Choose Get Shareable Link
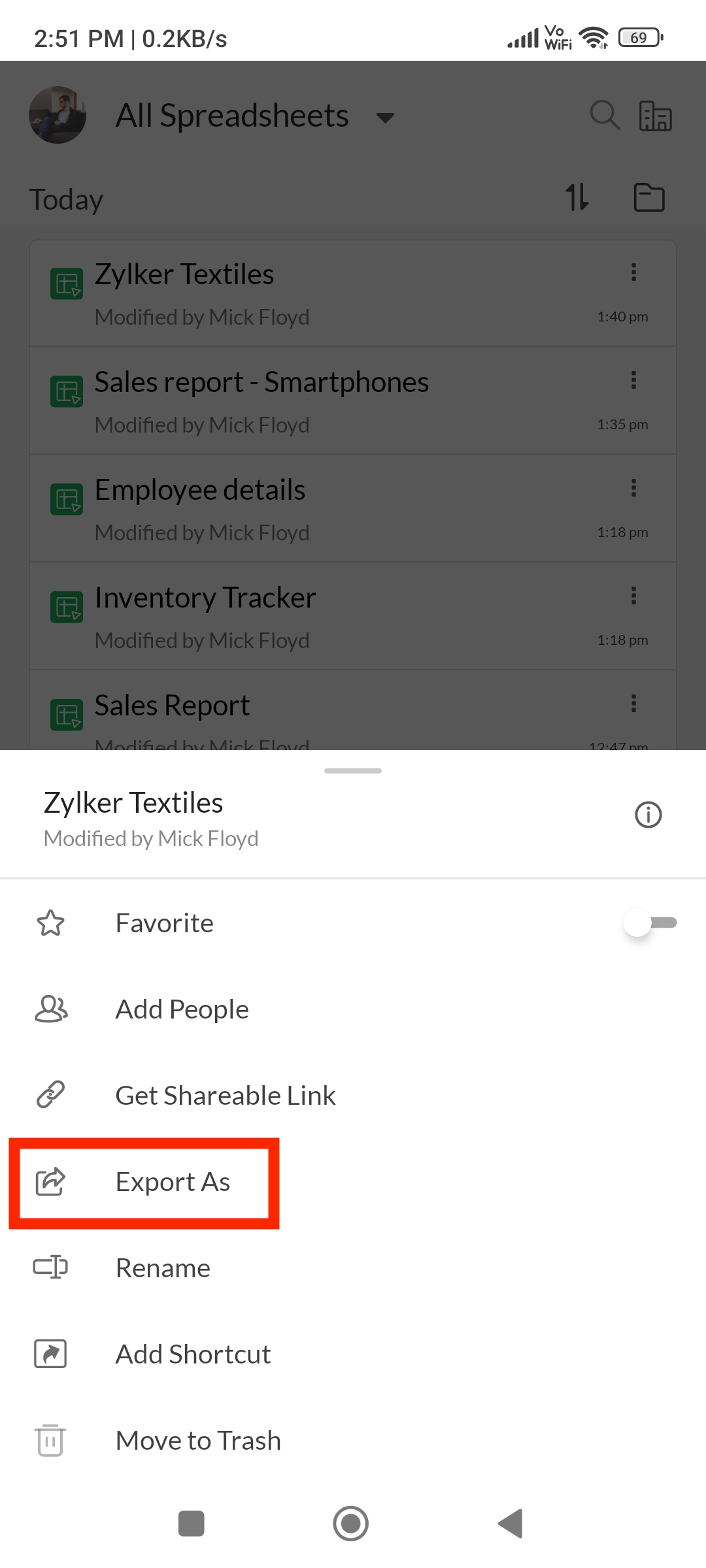The height and width of the screenshot is (1568, 706). click(225, 1096)
